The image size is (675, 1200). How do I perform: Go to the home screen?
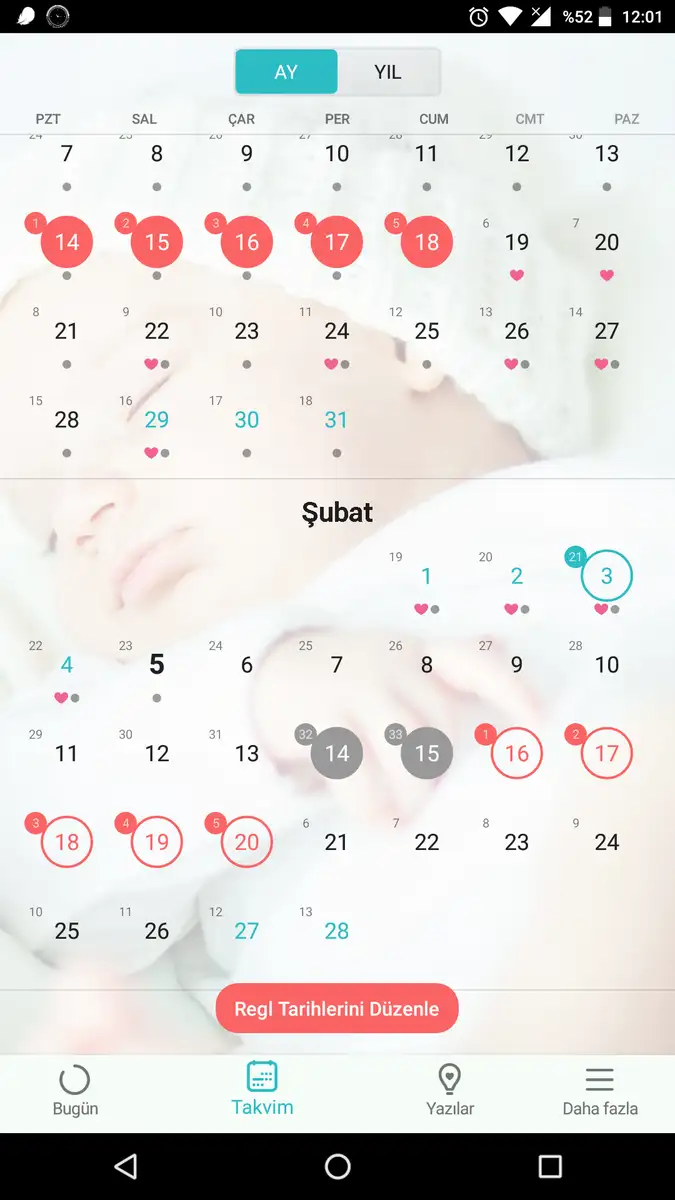pos(338,1166)
